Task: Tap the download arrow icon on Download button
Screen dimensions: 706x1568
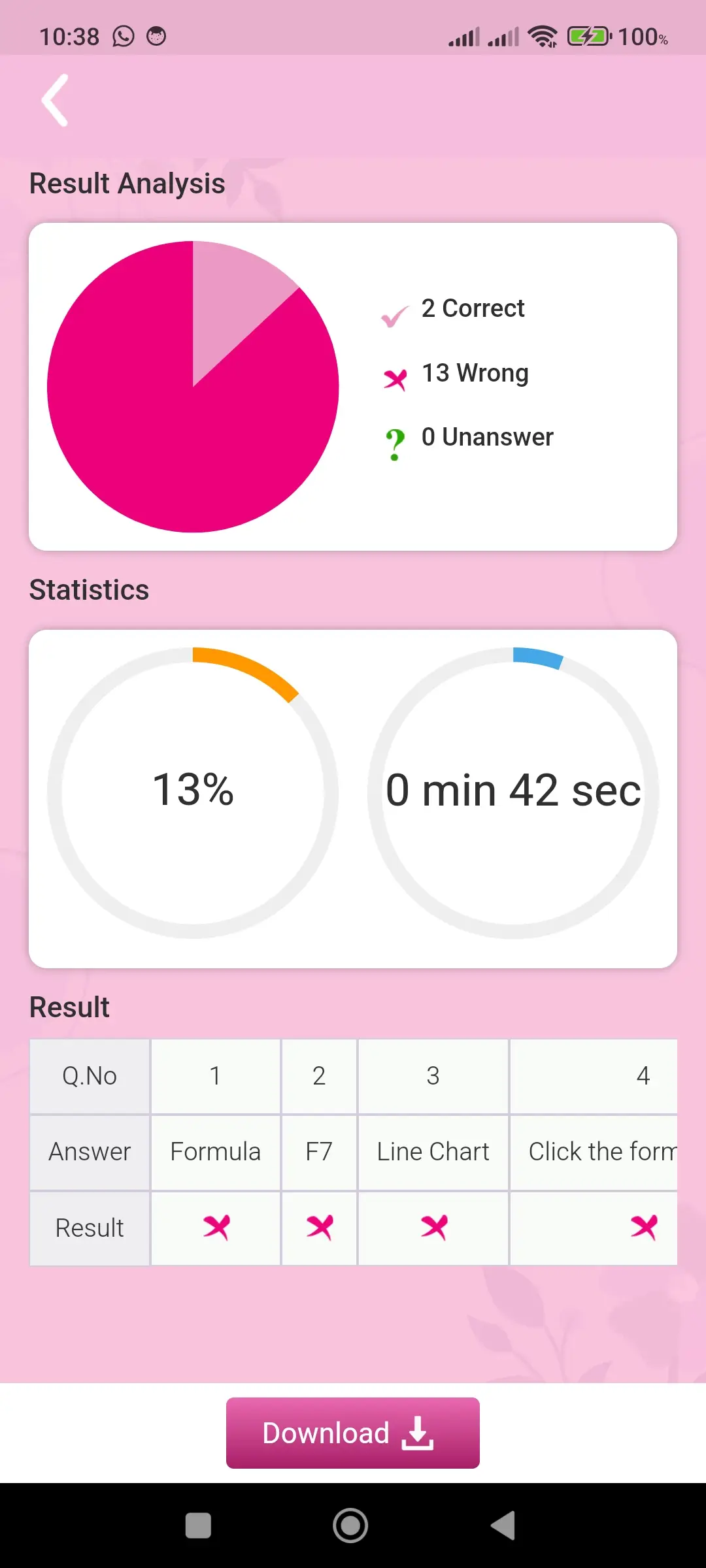Action: 418,1433
